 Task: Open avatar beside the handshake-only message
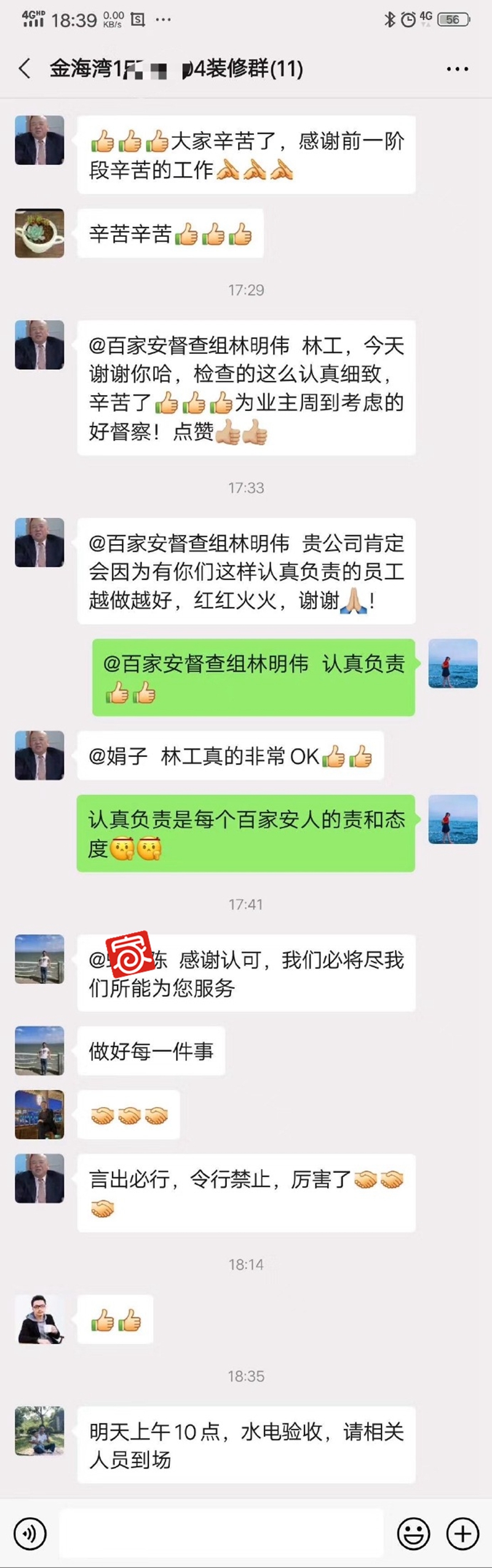(39, 1114)
